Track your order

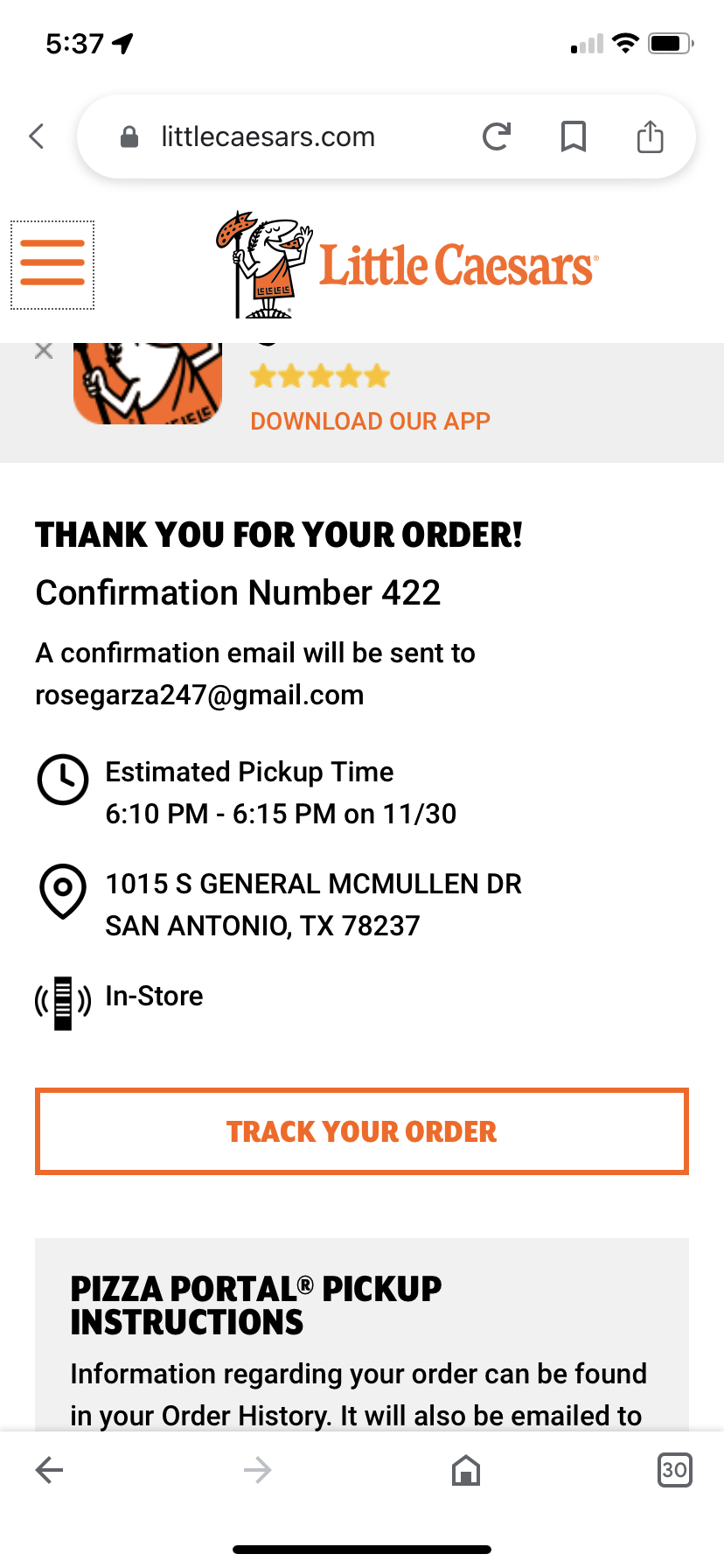(361, 1131)
